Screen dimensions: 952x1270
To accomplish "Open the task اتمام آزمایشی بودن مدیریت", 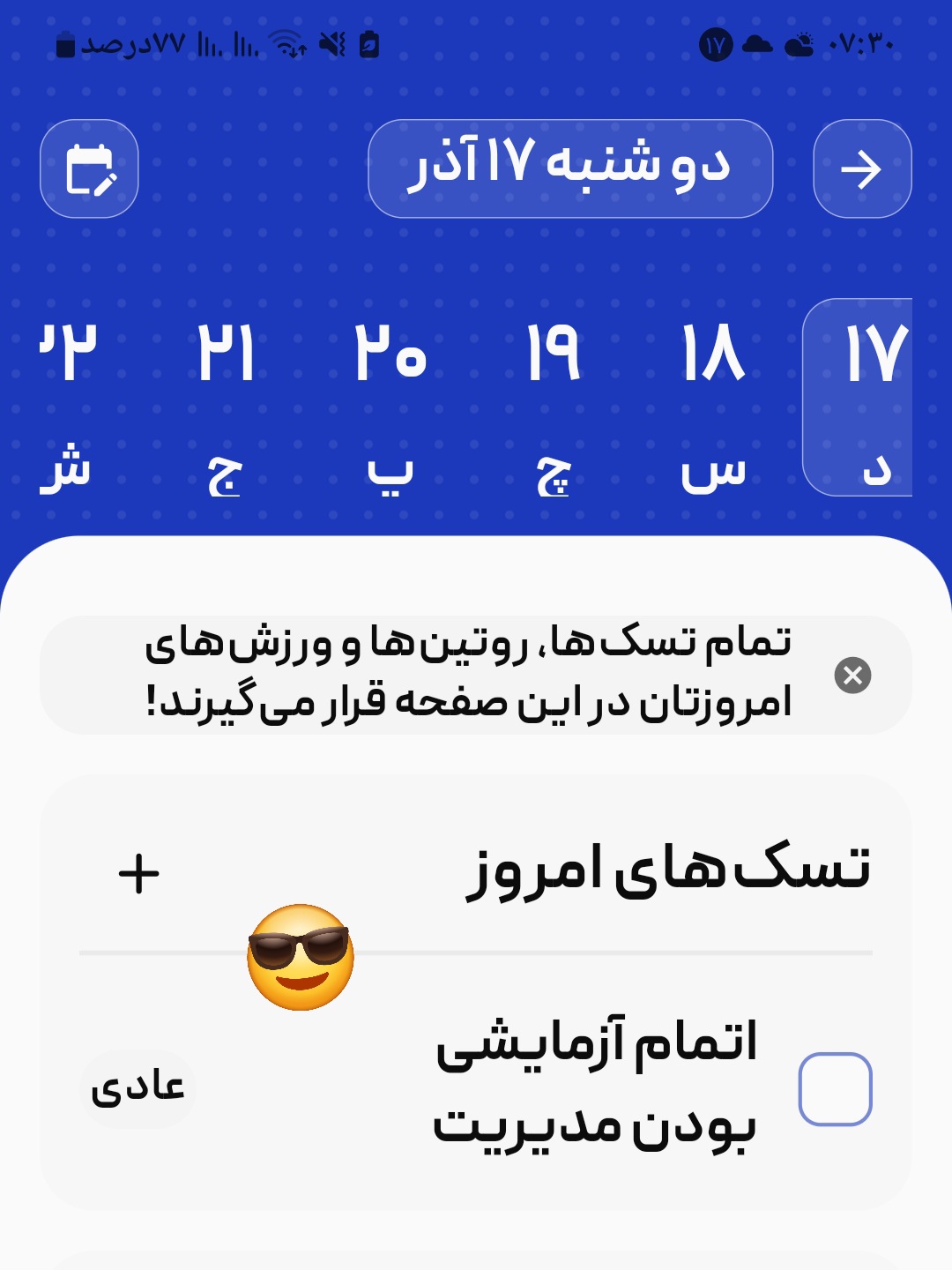I will (596, 1085).
